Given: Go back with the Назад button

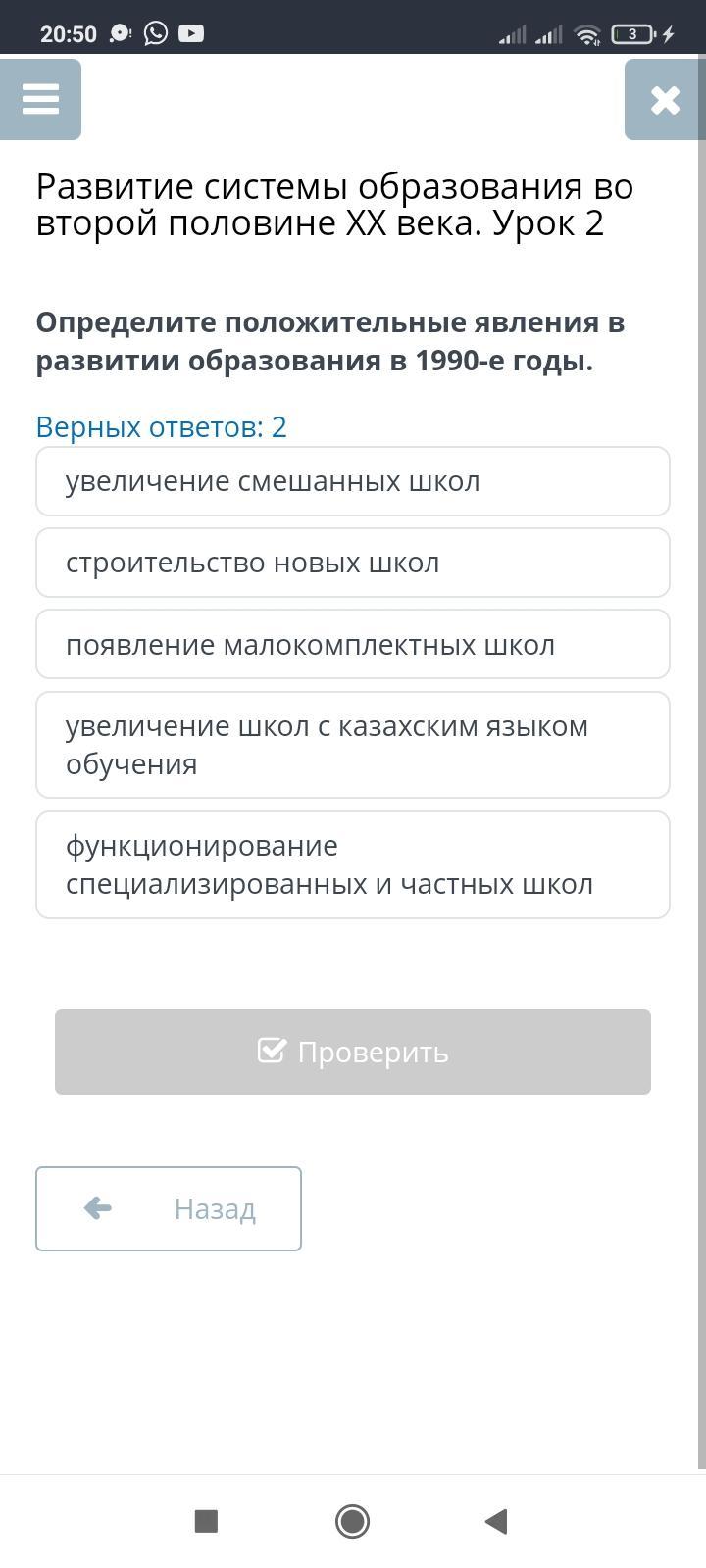Looking at the screenshot, I should click(169, 1208).
